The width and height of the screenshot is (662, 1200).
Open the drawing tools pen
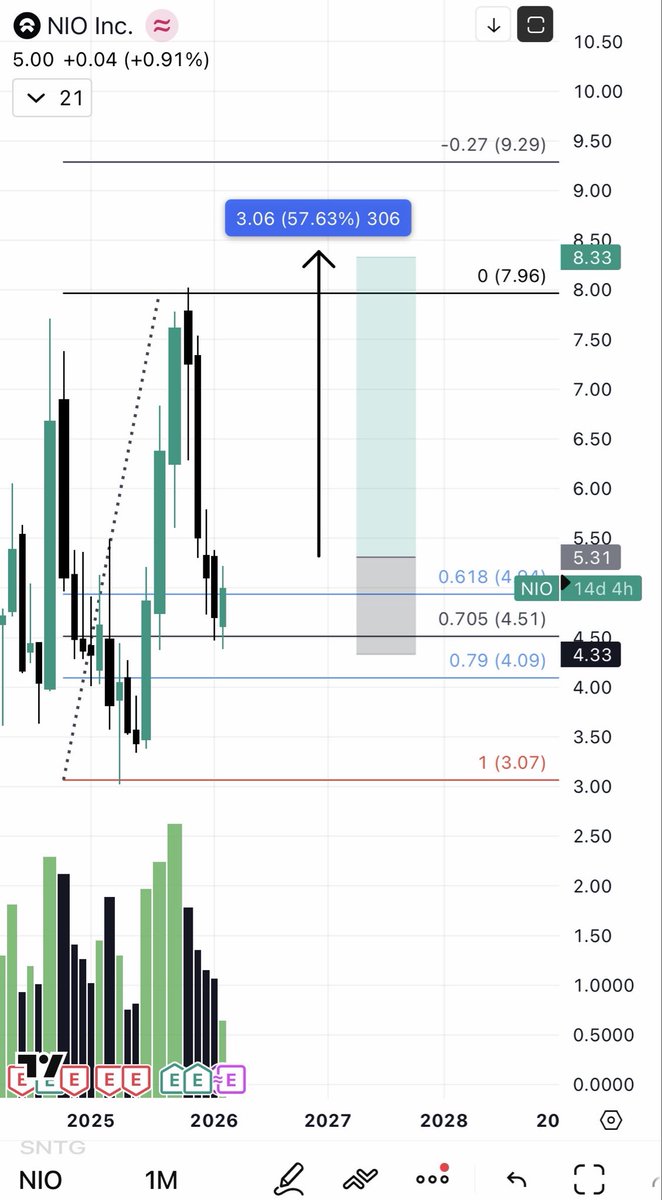[x=290, y=1178]
